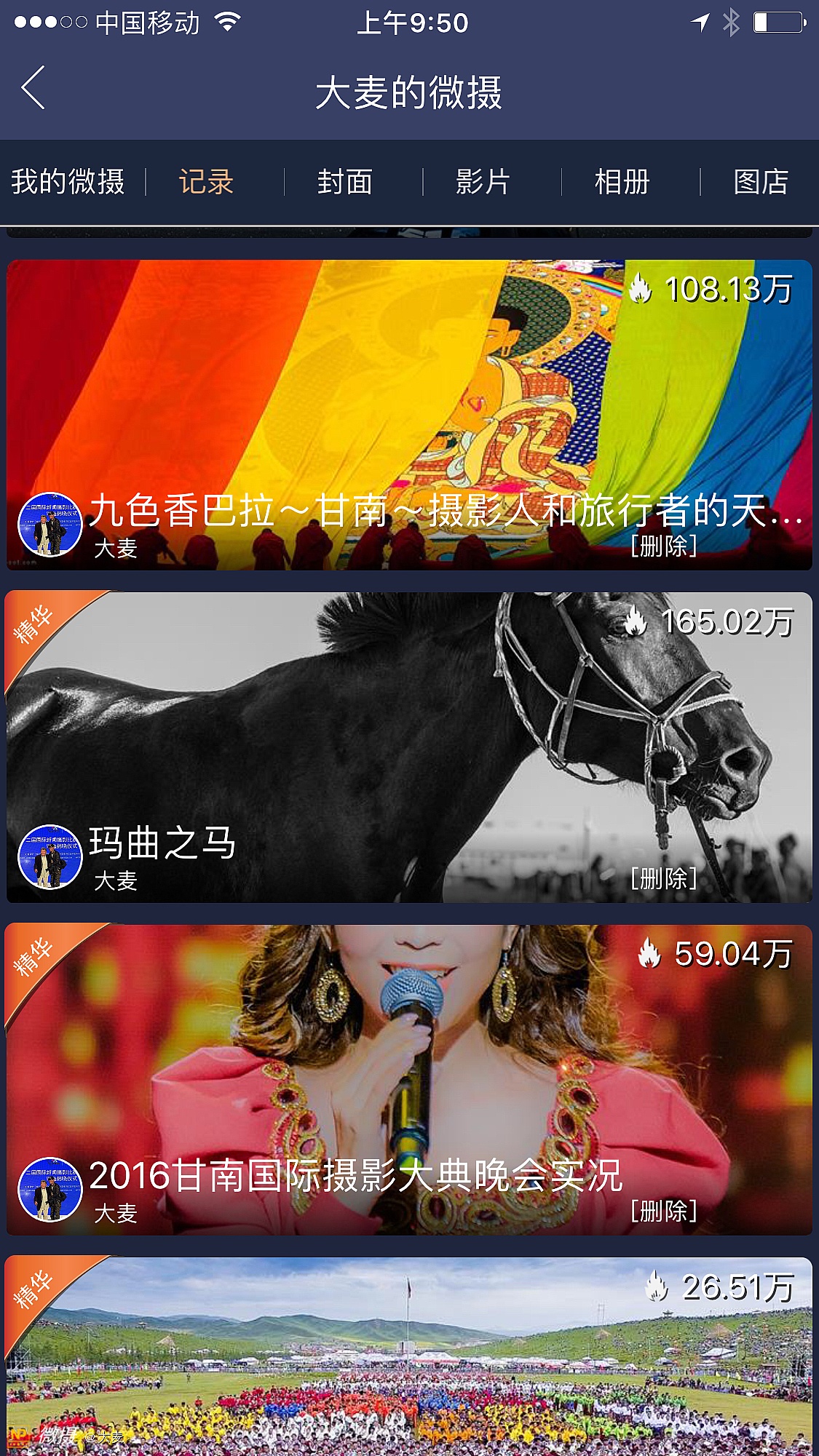Tap 删除 on the 玛曲之马 post
This screenshot has width=819, height=1456.
click(663, 878)
